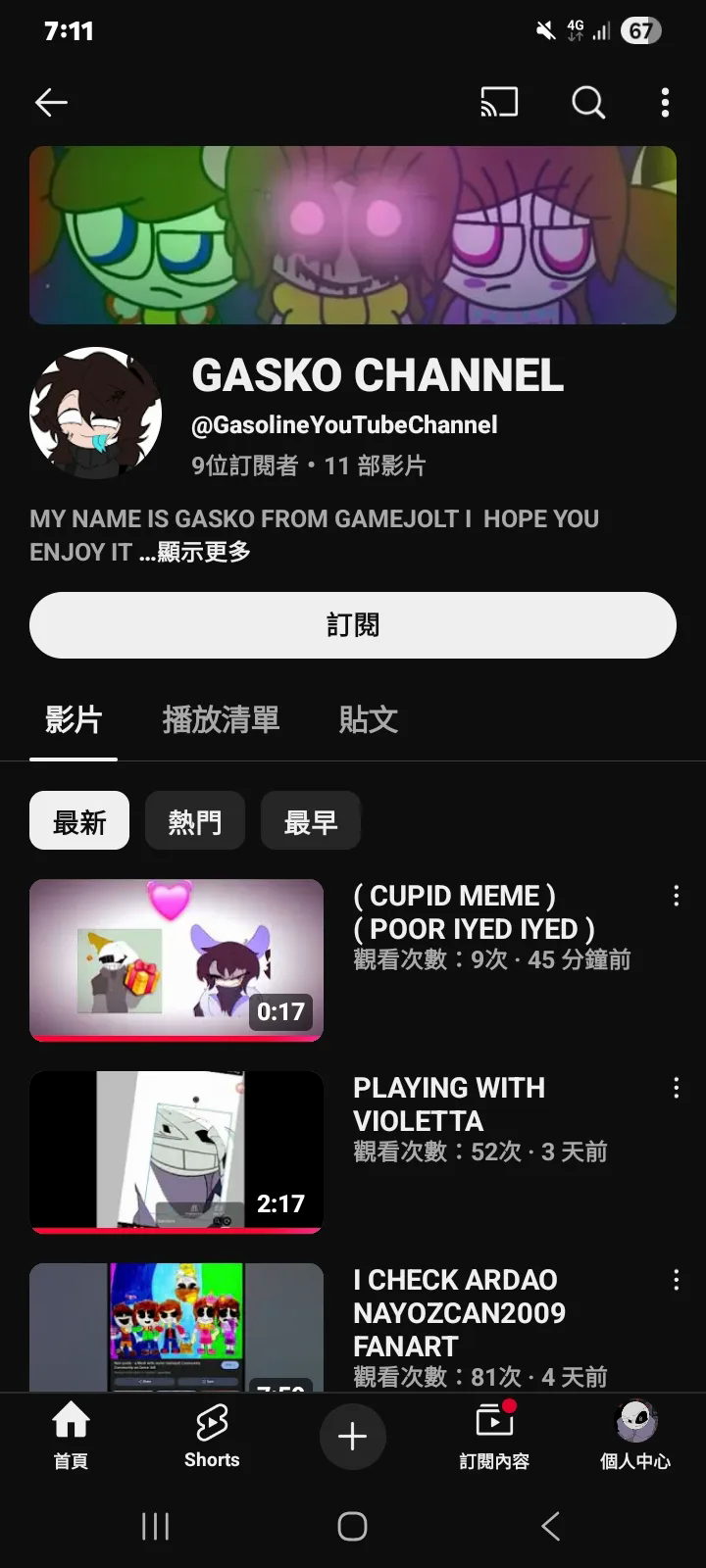
Task: Open options for the CUPID MEME video
Action: [x=676, y=896]
